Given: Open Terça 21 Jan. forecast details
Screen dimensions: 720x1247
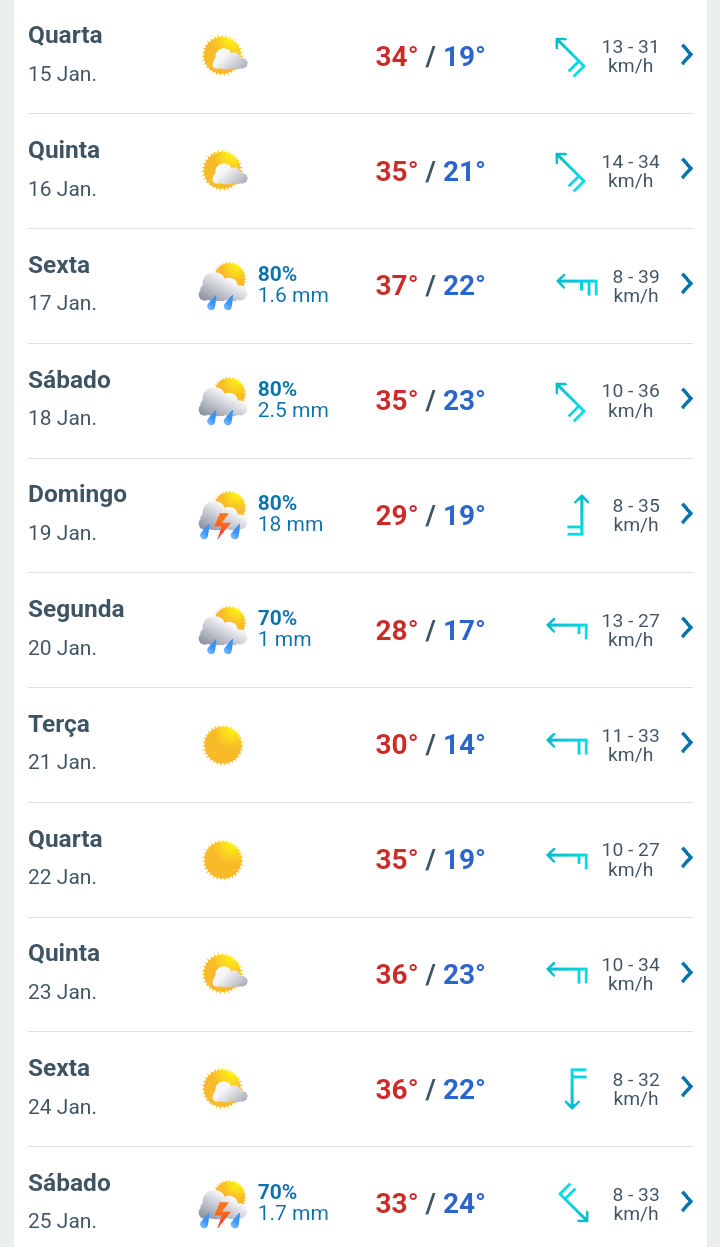Looking at the screenshot, I should pyautogui.click(x=360, y=745).
